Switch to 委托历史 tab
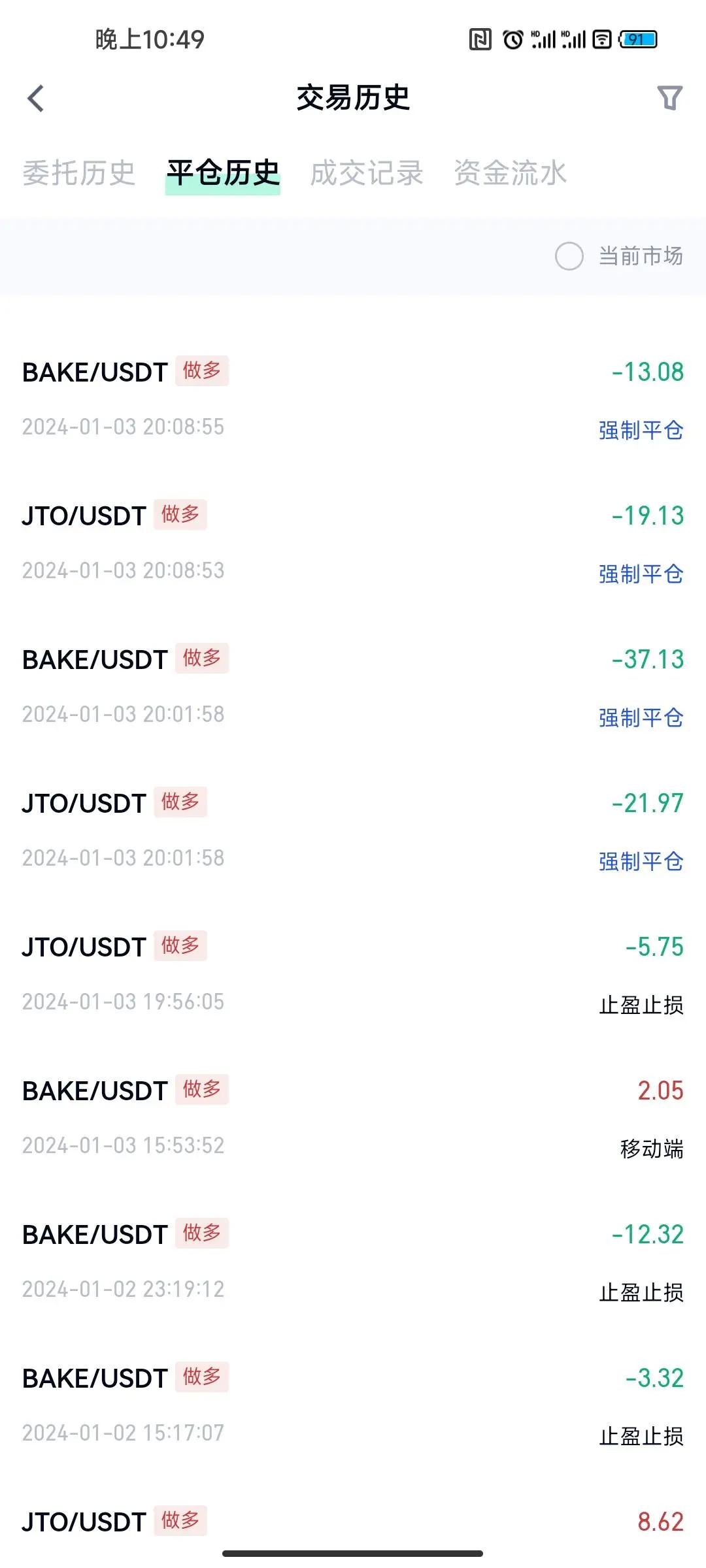The height and width of the screenshot is (1568, 706). [x=78, y=173]
